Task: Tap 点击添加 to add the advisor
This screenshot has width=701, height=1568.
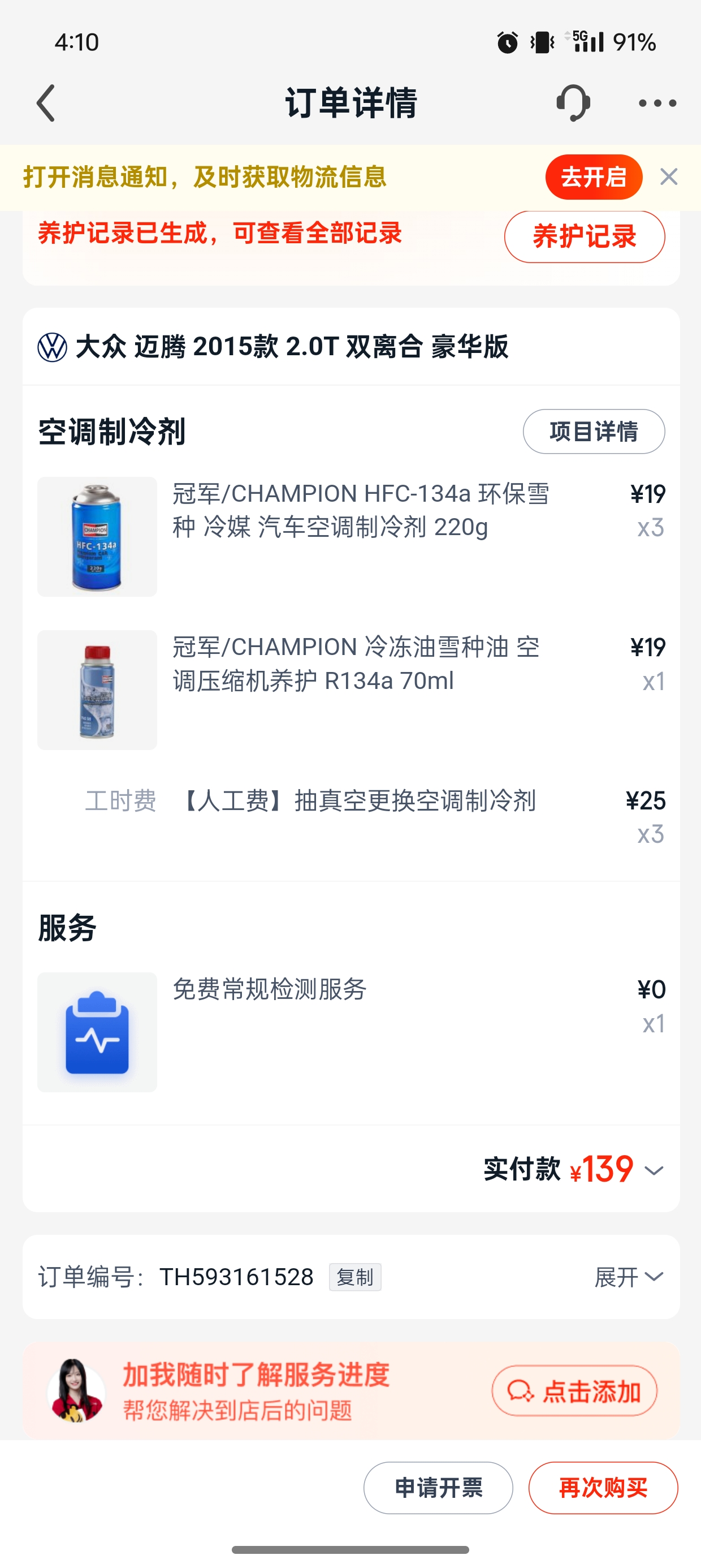Action: (574, 1391)
